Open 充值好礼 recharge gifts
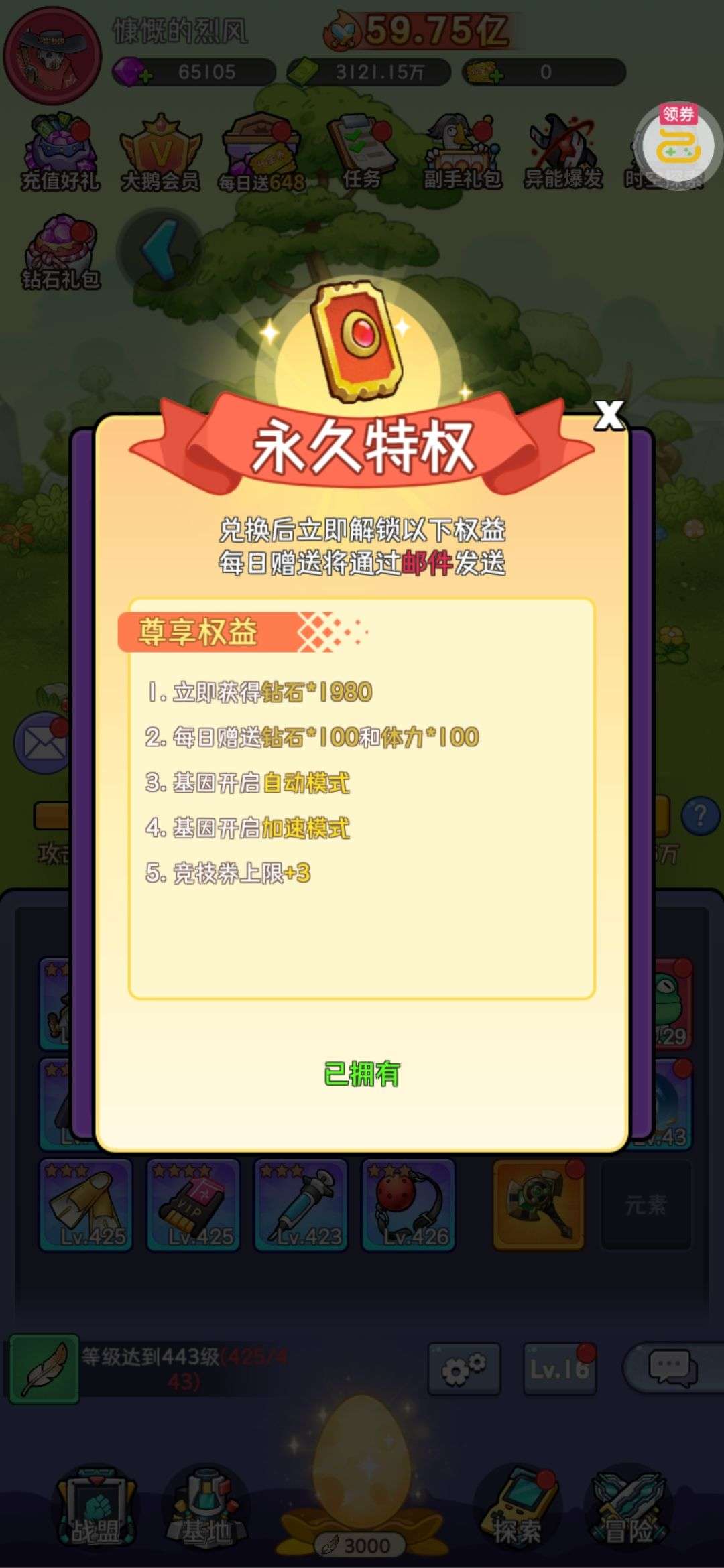Image resolution: width=724 pixels, height=1568 pixels. click(60, 153)
